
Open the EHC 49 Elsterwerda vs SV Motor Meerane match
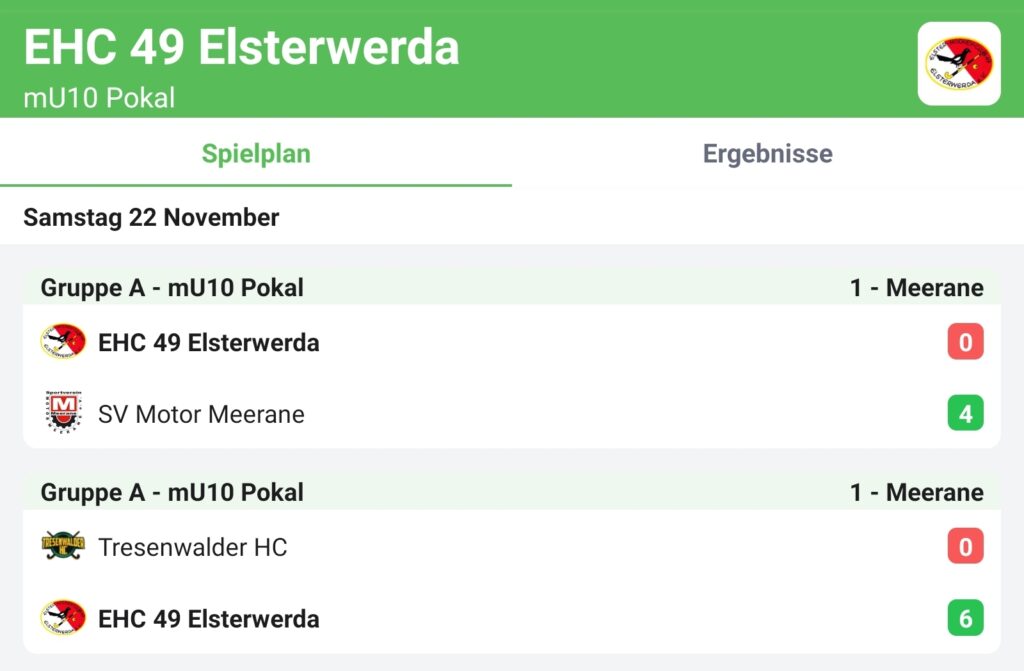(x=511, y=378)
